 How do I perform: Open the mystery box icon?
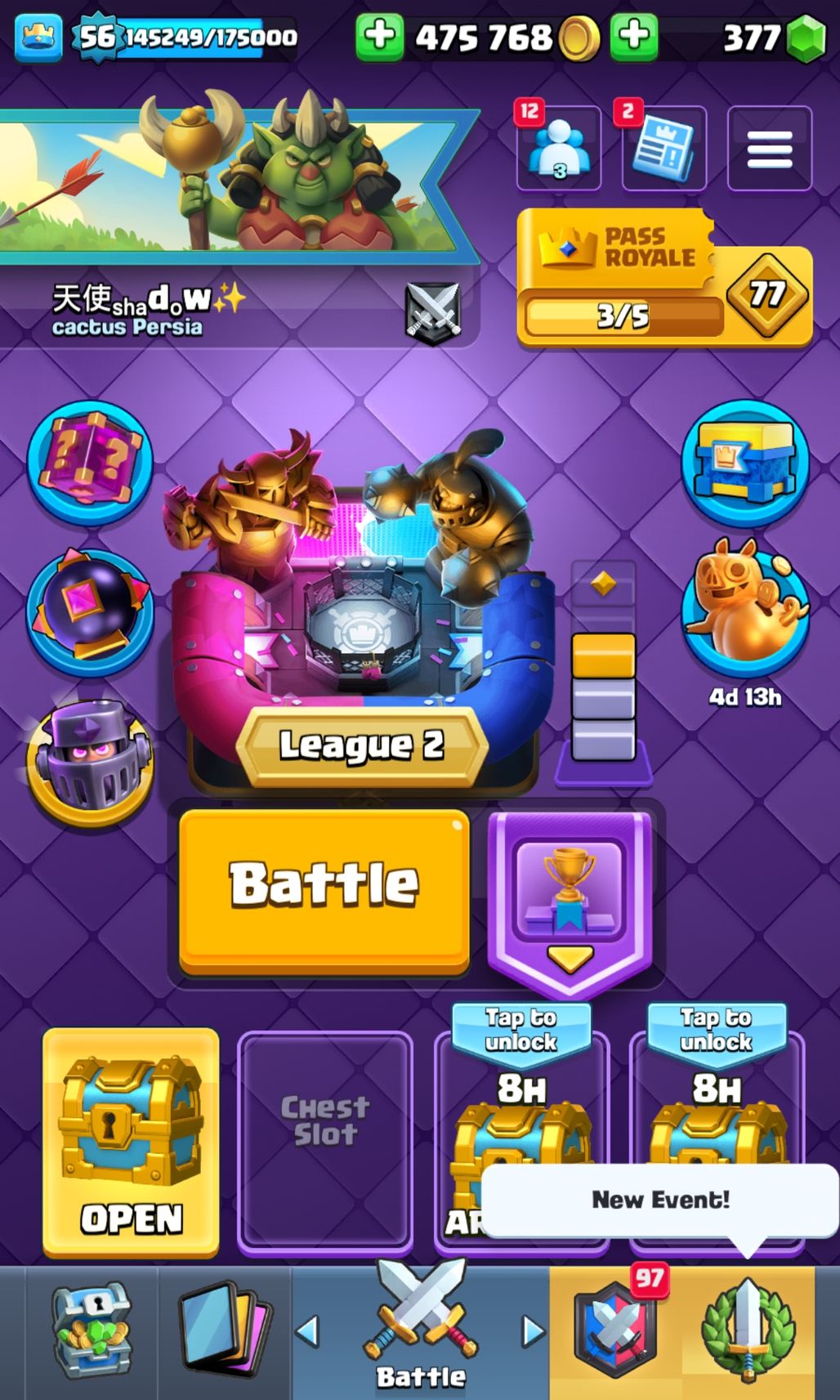(x=90, y=462)
